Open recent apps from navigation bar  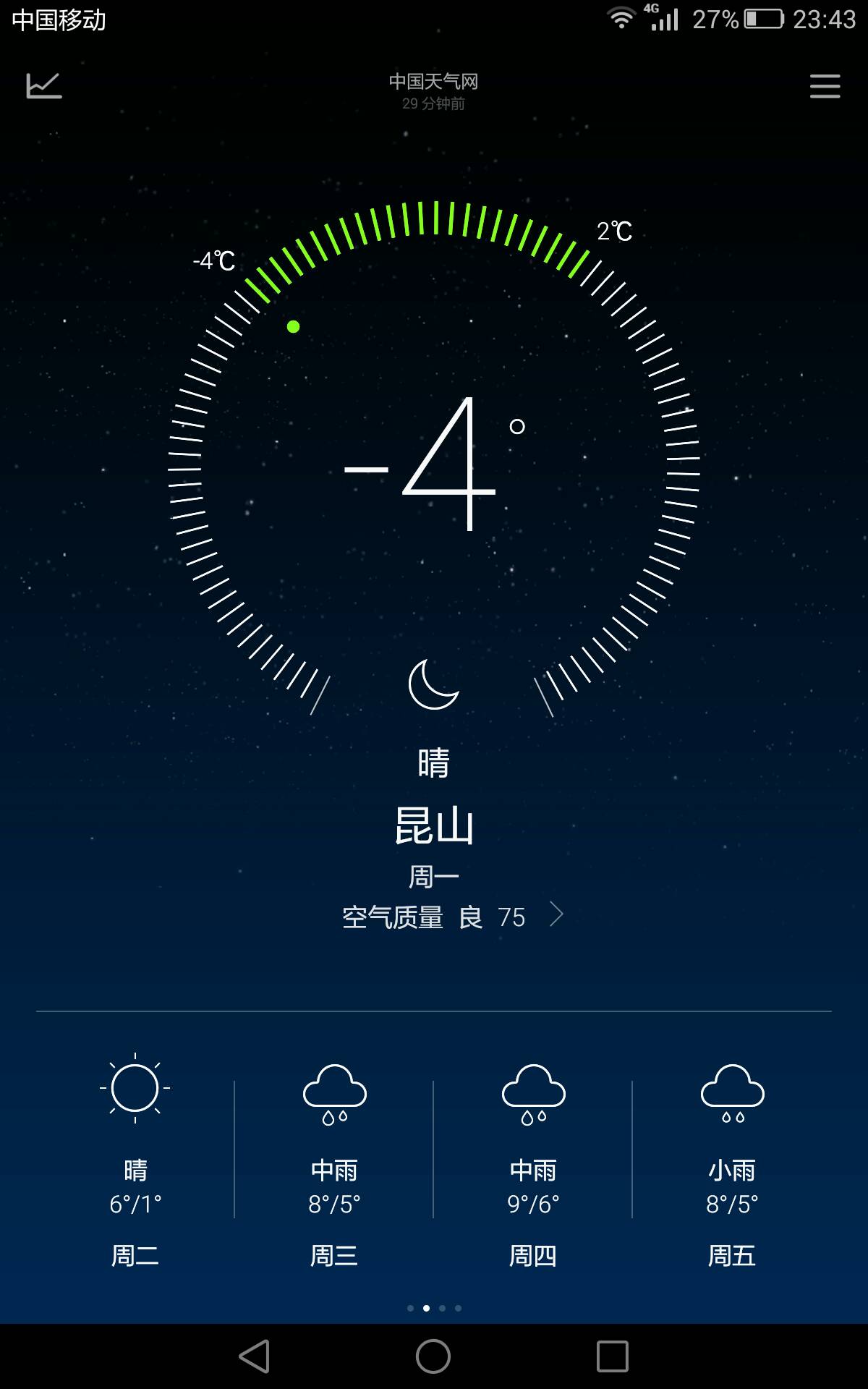pos(612,1356)
